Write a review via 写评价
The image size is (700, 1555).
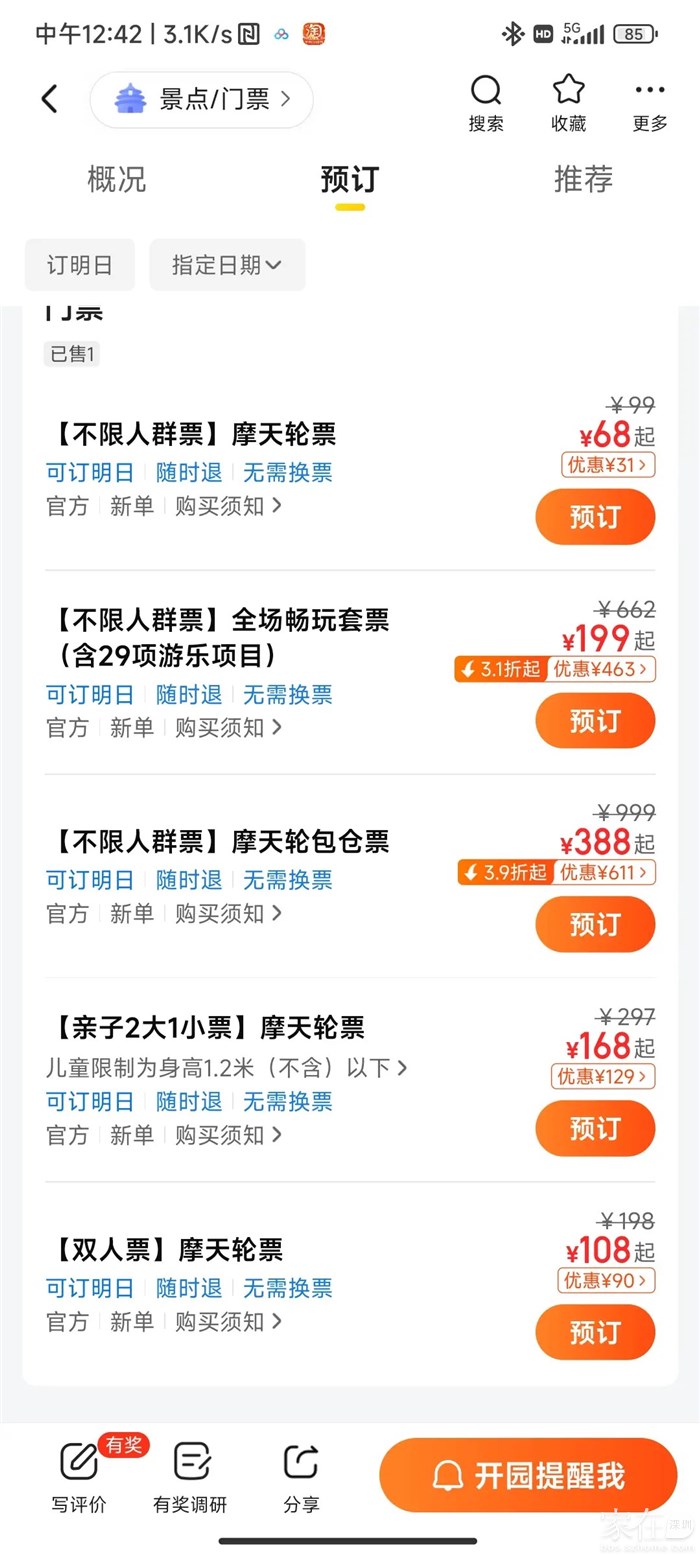pyautogui.click(x=79, y=1477)
